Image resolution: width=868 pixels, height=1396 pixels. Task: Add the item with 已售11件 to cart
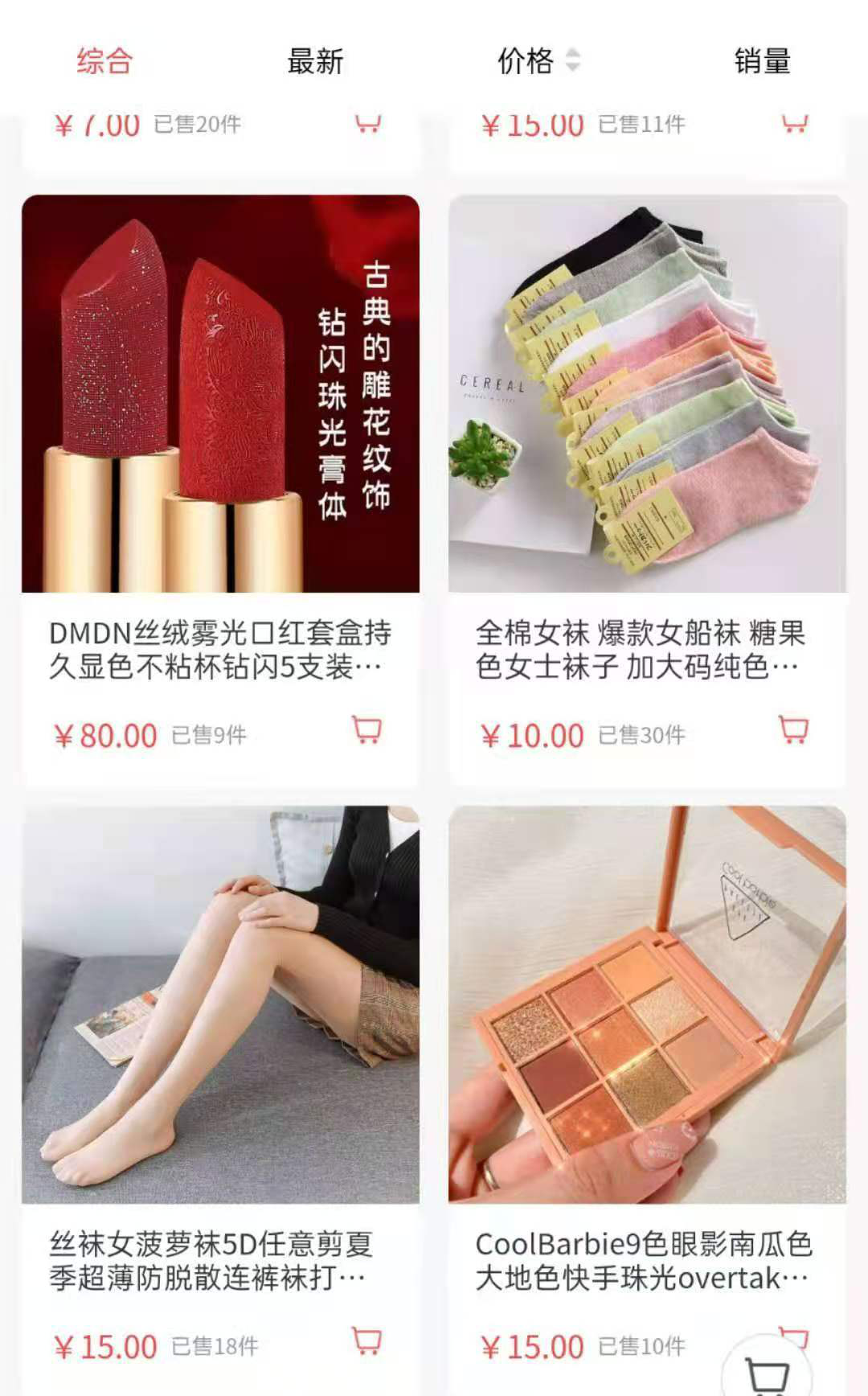[x=794, y=125]
